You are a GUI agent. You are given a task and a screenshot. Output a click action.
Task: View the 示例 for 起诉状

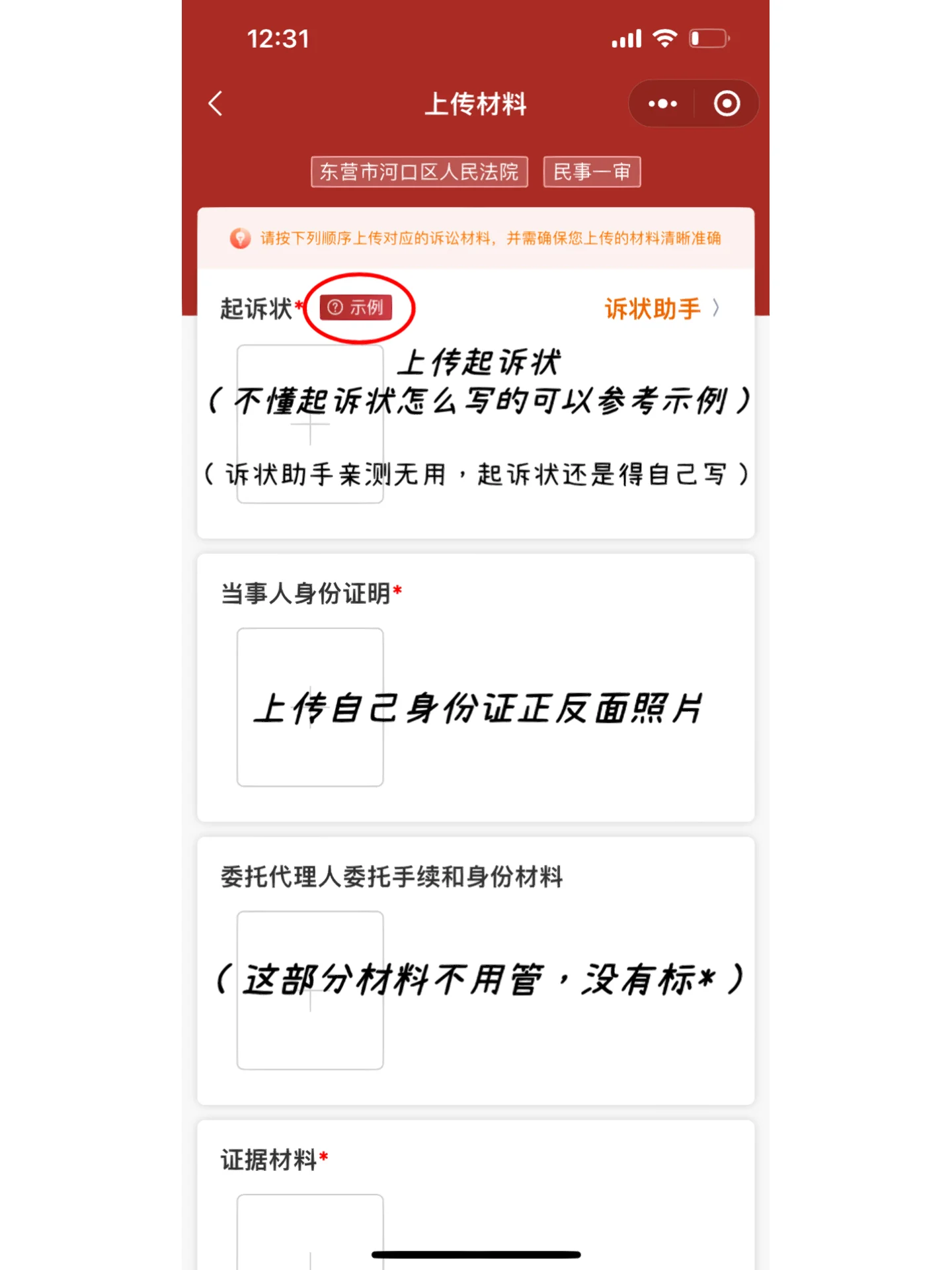[x=356, y=308]
